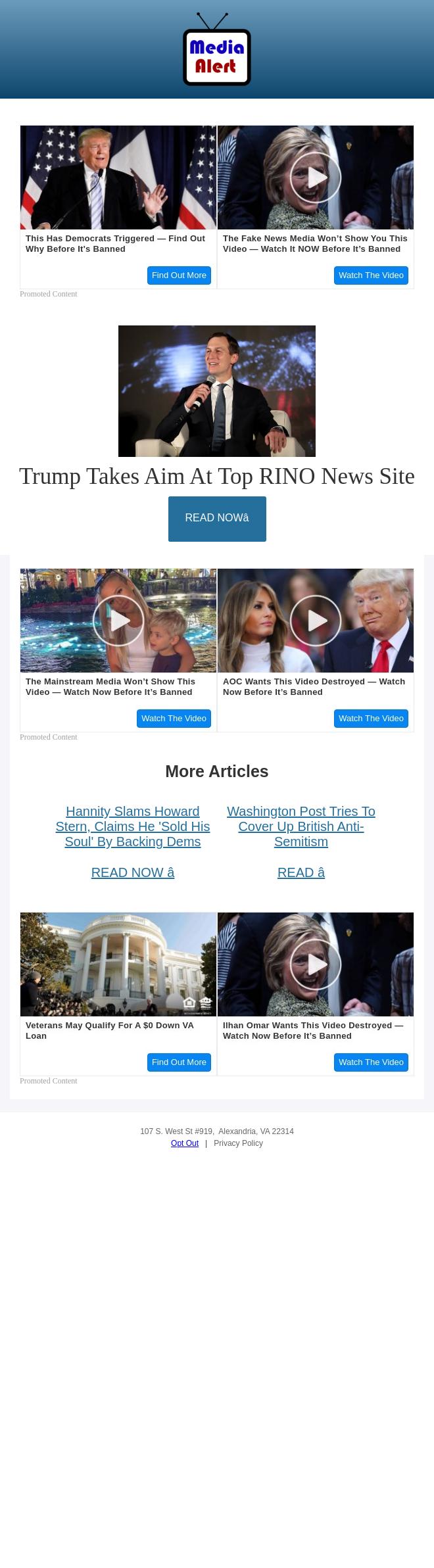
Task: Open the Trump Takes Aim article image
Action: click(x=217, y=391)
